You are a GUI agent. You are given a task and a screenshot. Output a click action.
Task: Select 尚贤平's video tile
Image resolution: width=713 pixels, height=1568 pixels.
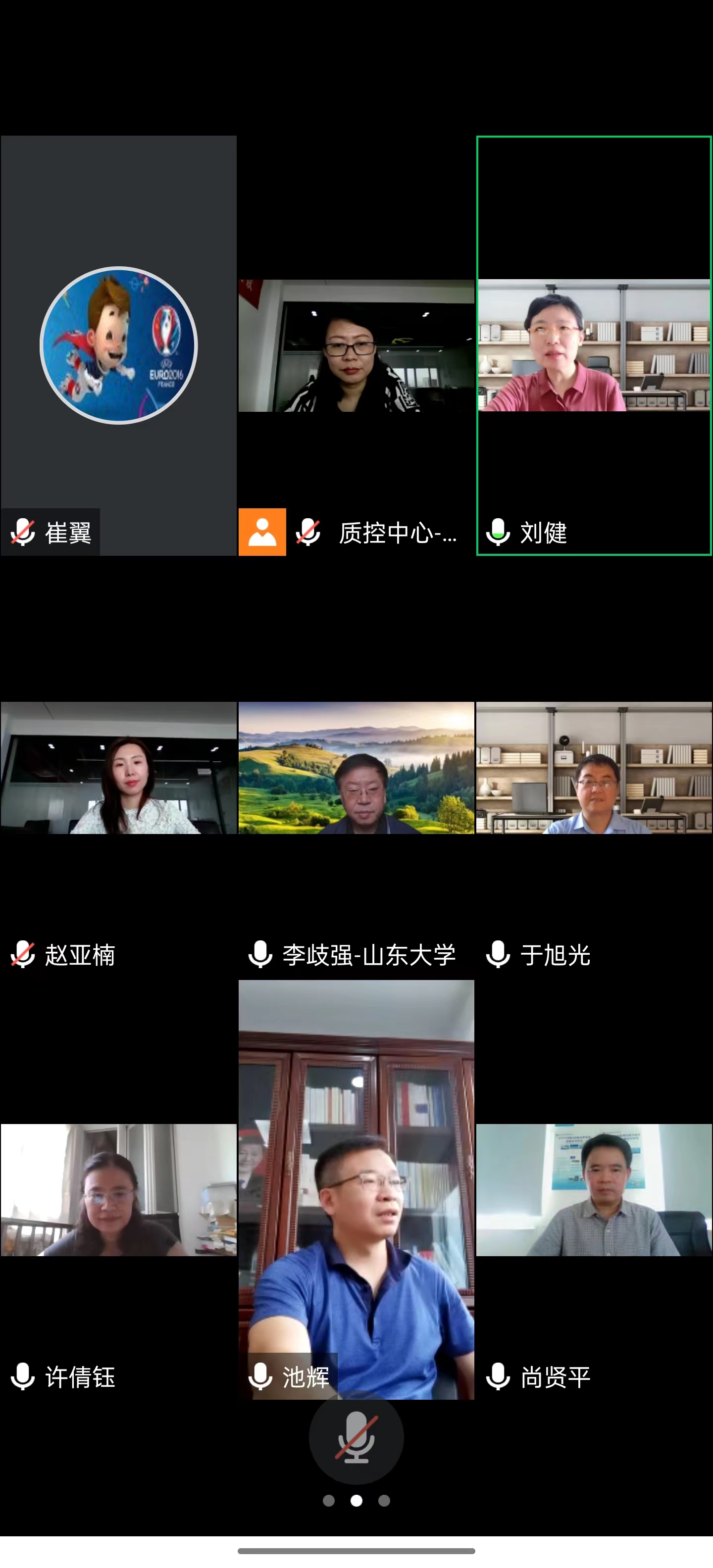tap(594, 1190)
